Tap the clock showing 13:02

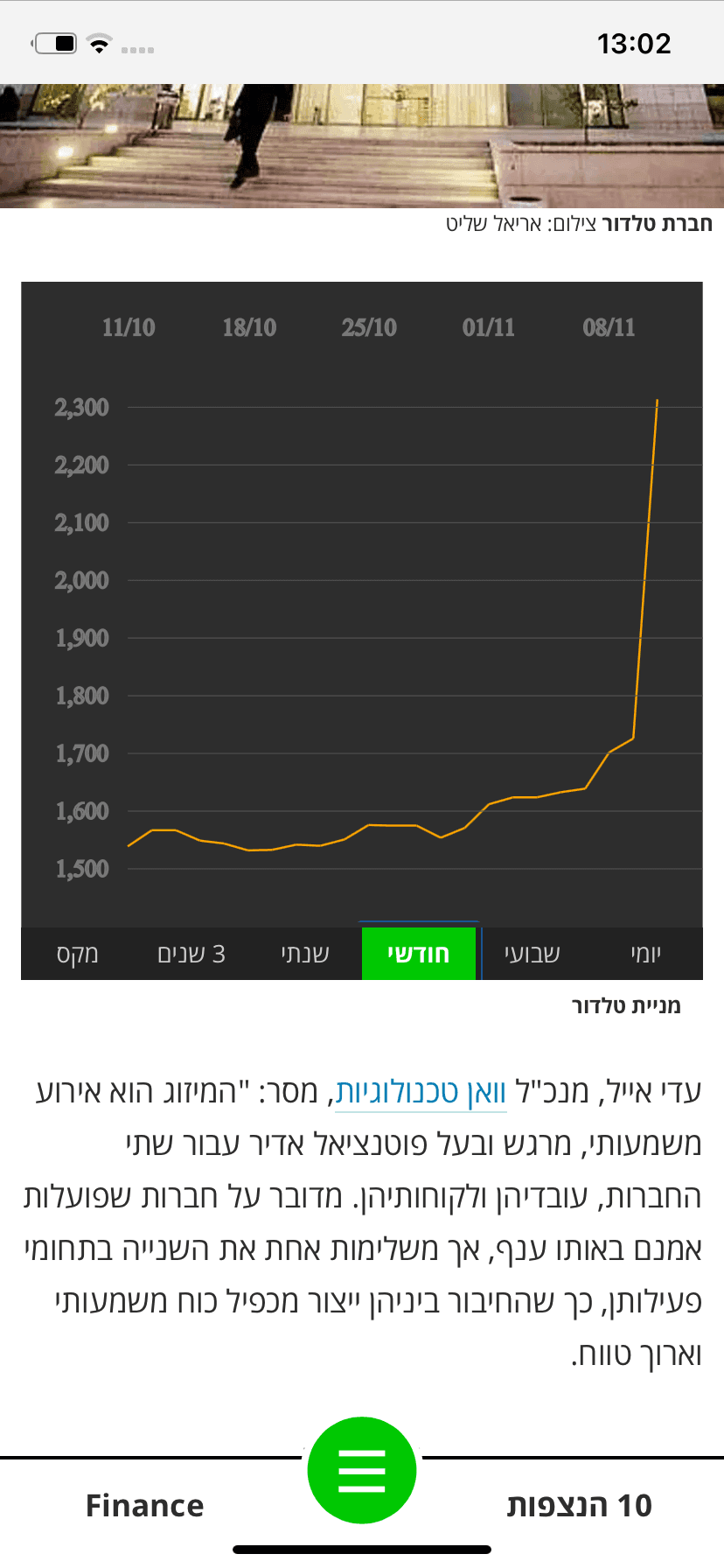632,43
